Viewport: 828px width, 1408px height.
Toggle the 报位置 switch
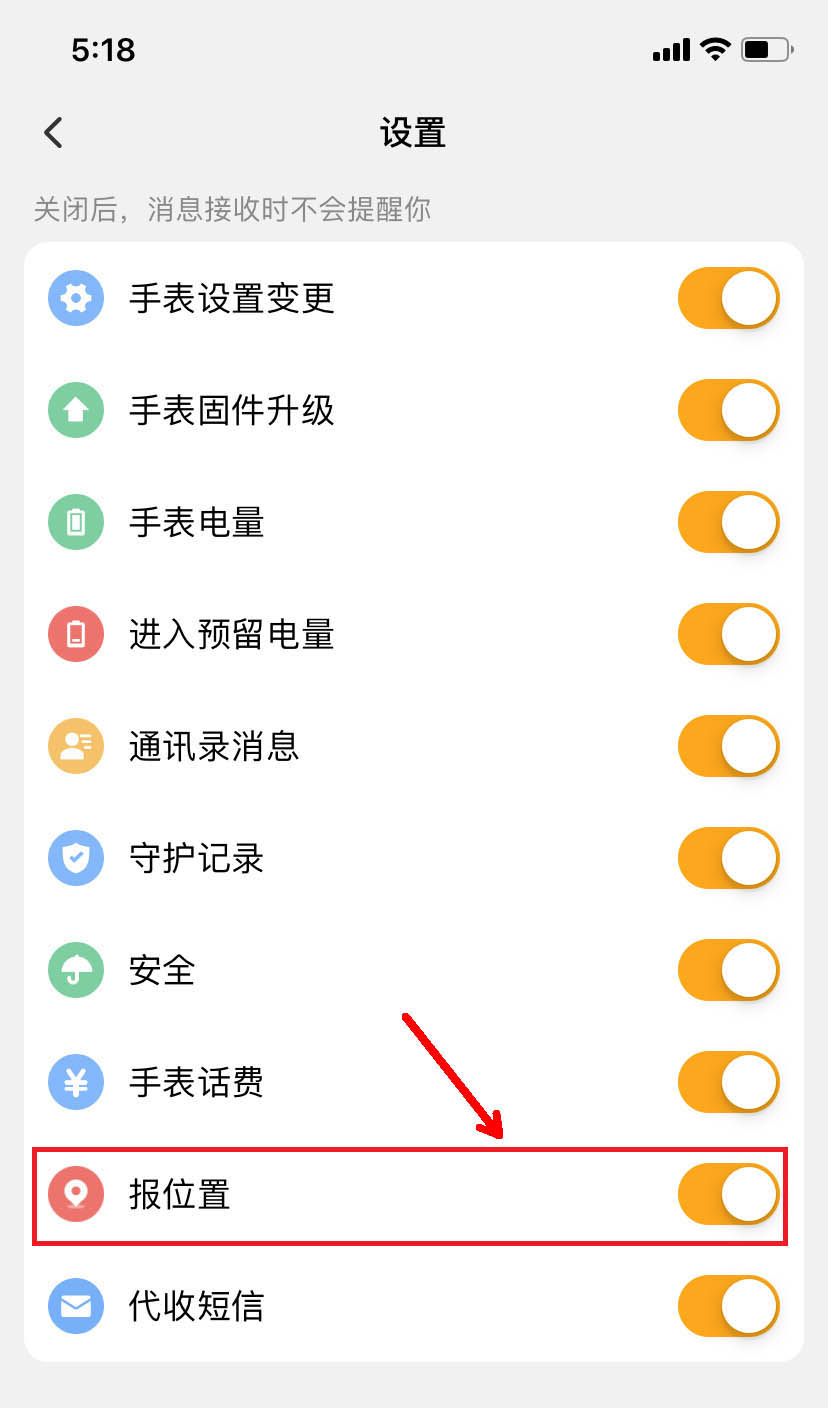pos(728,1194)
